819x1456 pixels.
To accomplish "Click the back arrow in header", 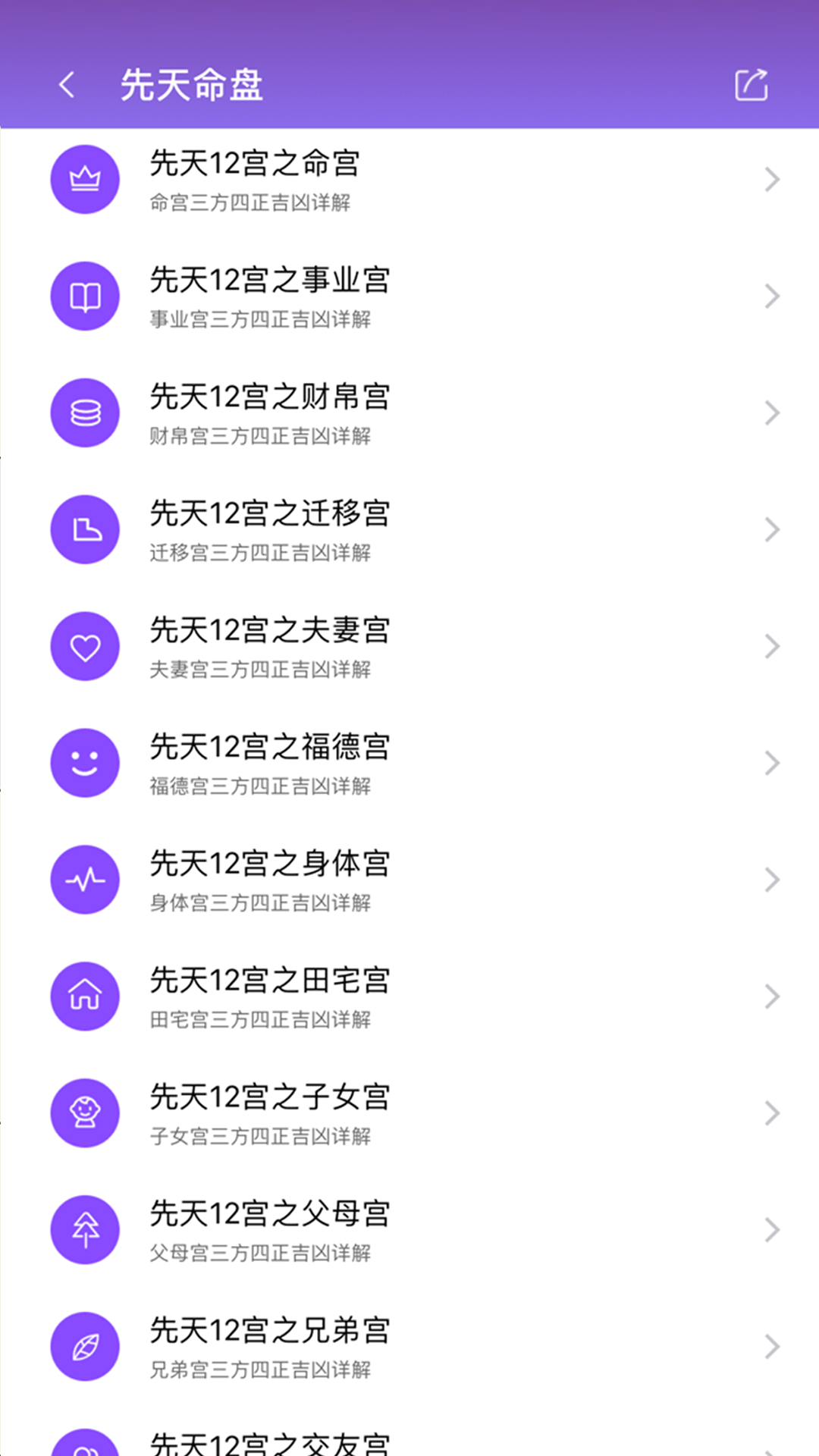I will click(x=67, y=85).
